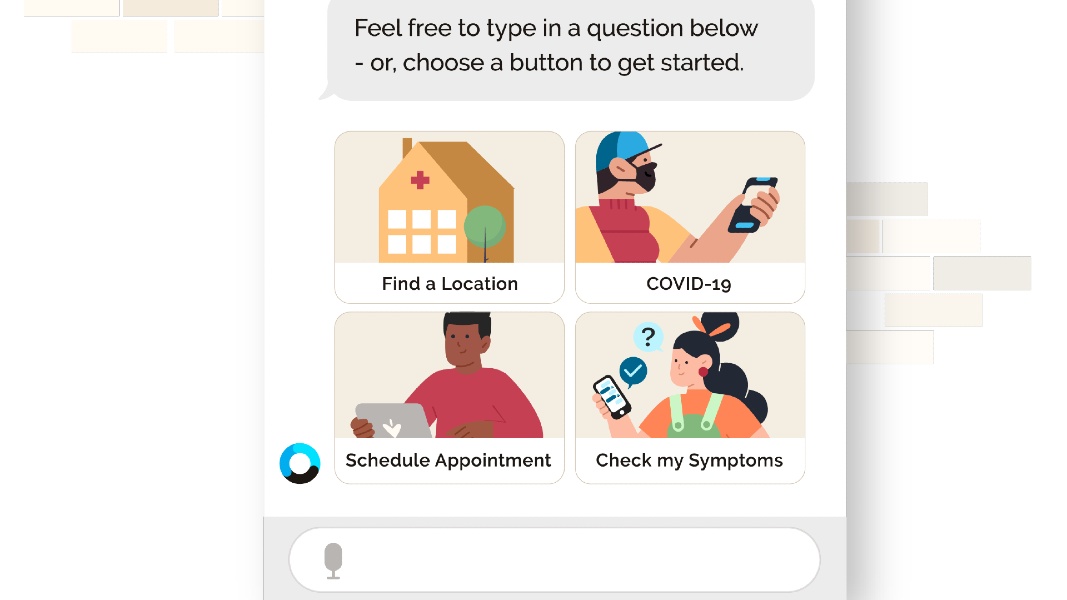1067x600 pixels.
Task: Choose the Schedule Appointment card
Action: [x=449, y=397]
